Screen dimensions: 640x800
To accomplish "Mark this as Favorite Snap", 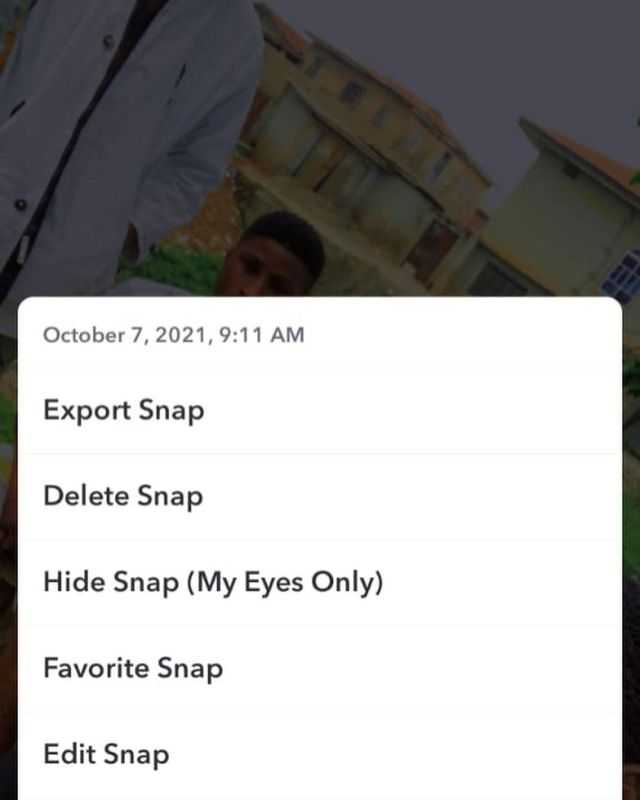I will tap(133, 668).
